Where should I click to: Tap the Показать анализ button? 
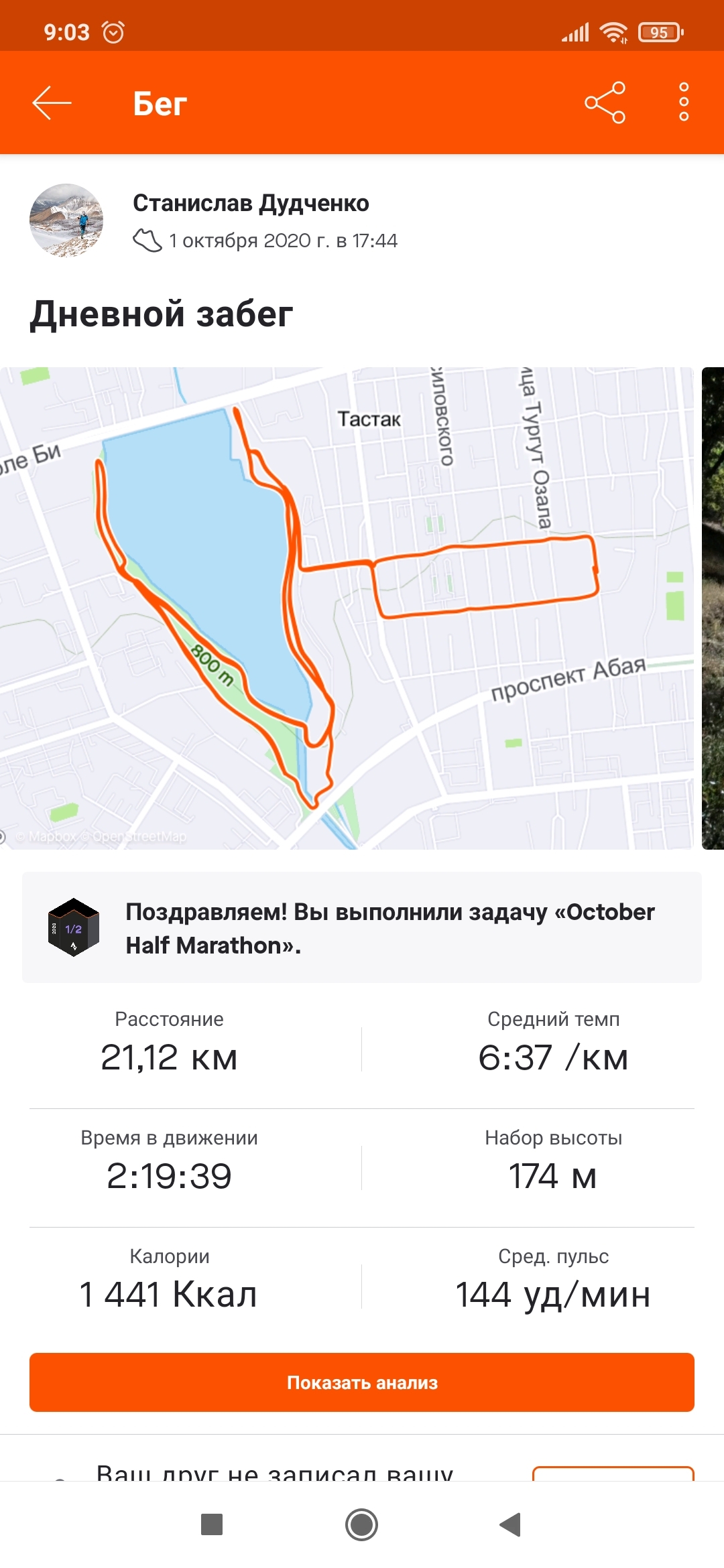point(362,1382)
